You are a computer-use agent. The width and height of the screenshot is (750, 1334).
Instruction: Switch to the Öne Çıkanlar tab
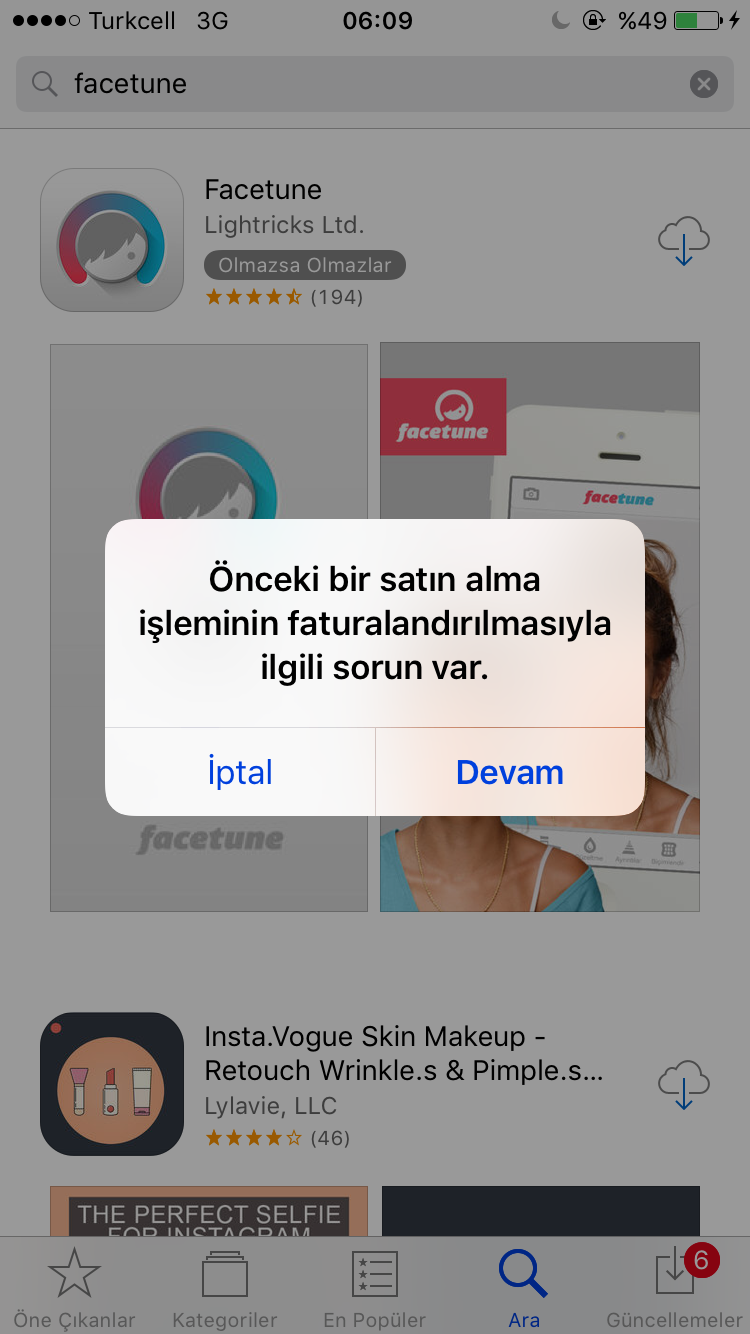tap(75, 1286)
